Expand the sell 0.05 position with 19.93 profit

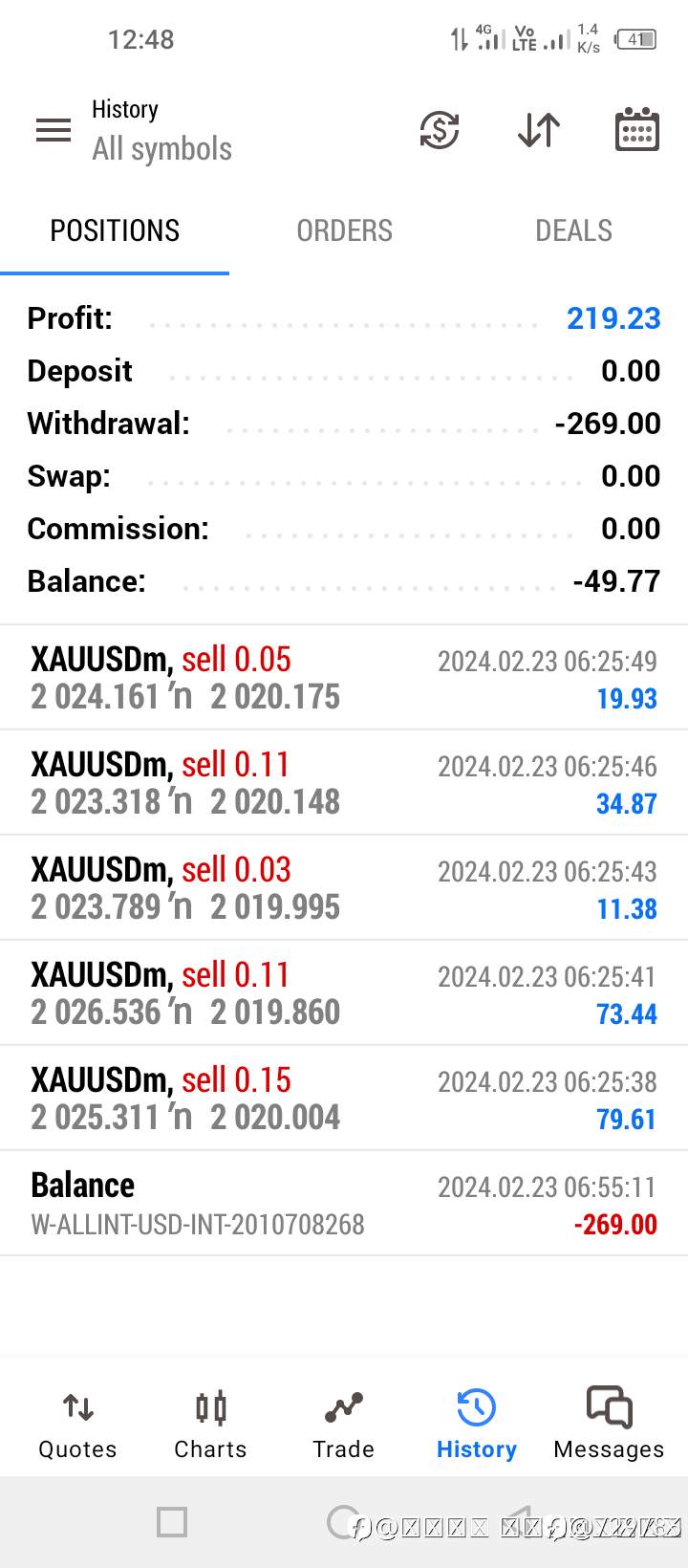[344, 678]
